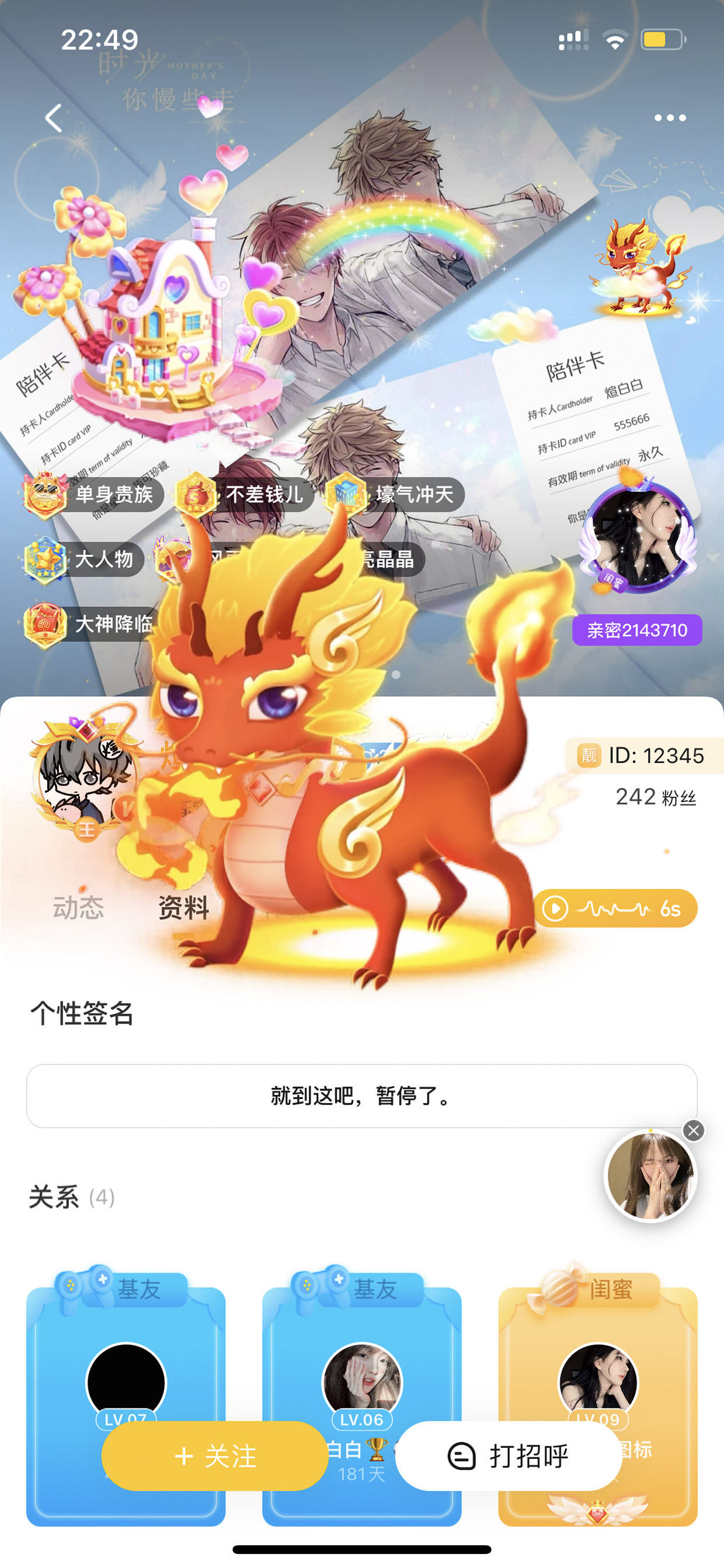Open the 壕气冲天 badge
724x1568 pixels.
pyautogui.click(x=394, y=494)
